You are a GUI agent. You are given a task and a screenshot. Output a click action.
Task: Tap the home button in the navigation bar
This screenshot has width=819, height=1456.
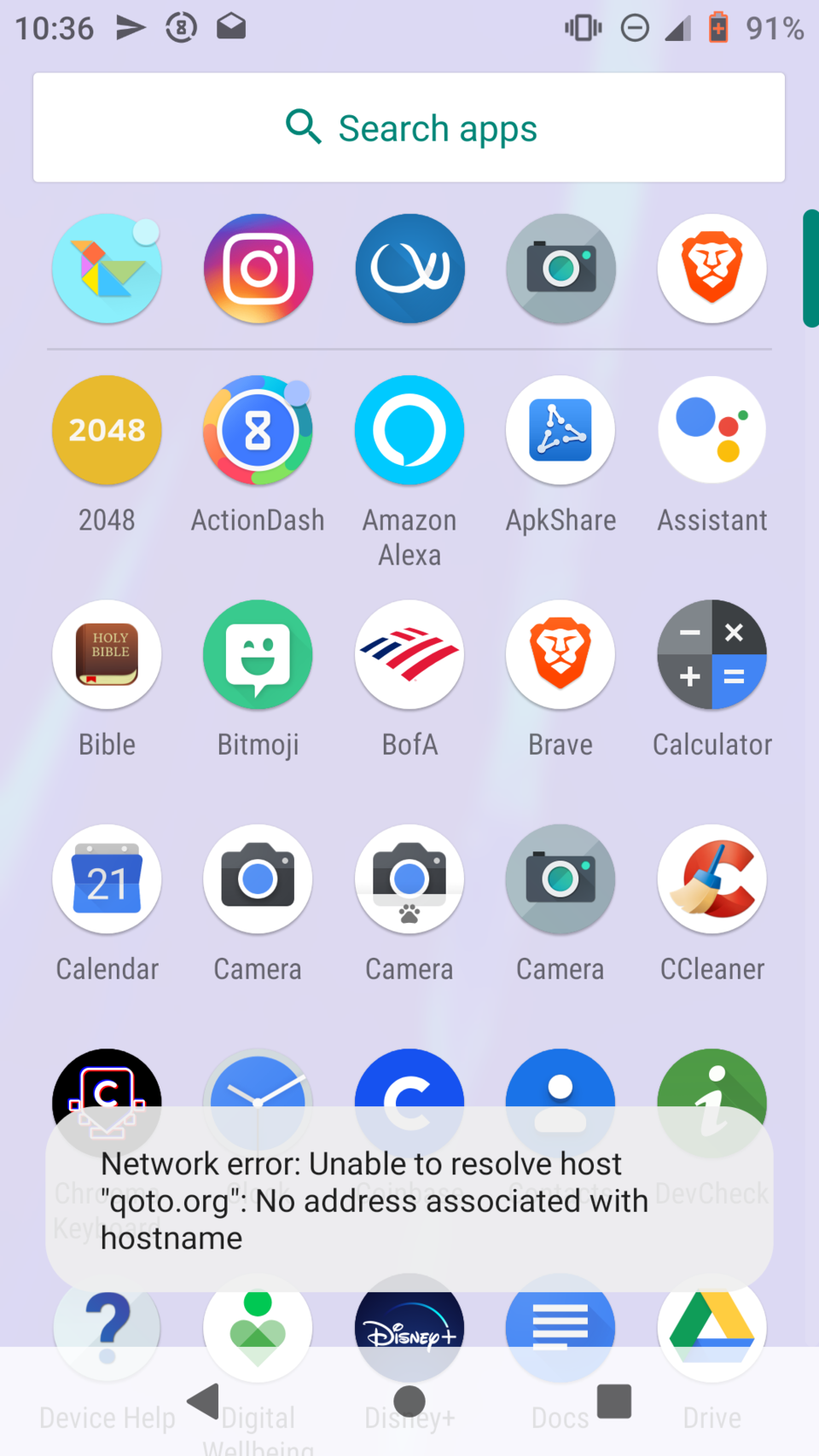(x=409, y=1401)
